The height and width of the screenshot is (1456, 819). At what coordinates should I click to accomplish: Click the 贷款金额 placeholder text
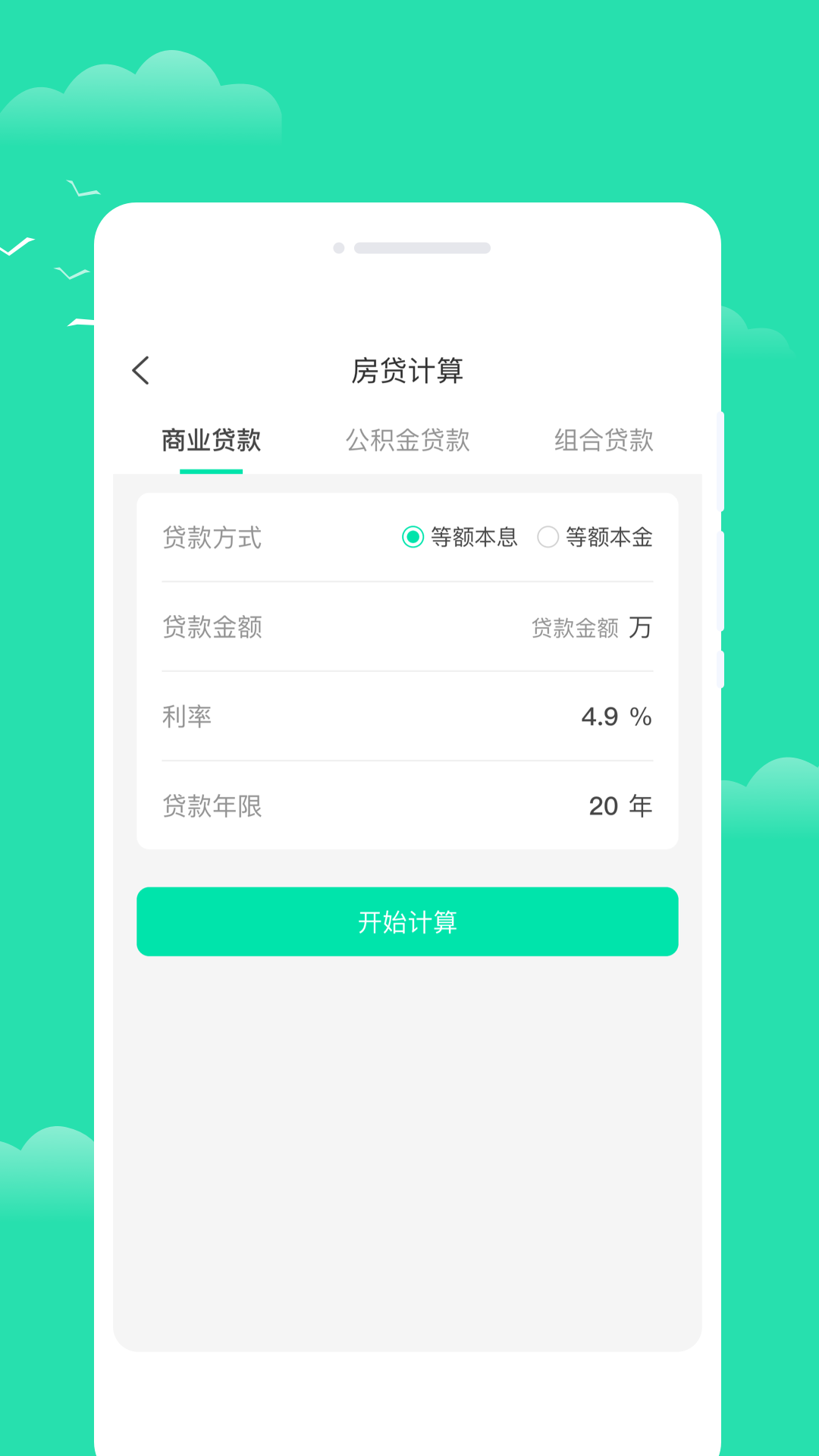[575, 627]
